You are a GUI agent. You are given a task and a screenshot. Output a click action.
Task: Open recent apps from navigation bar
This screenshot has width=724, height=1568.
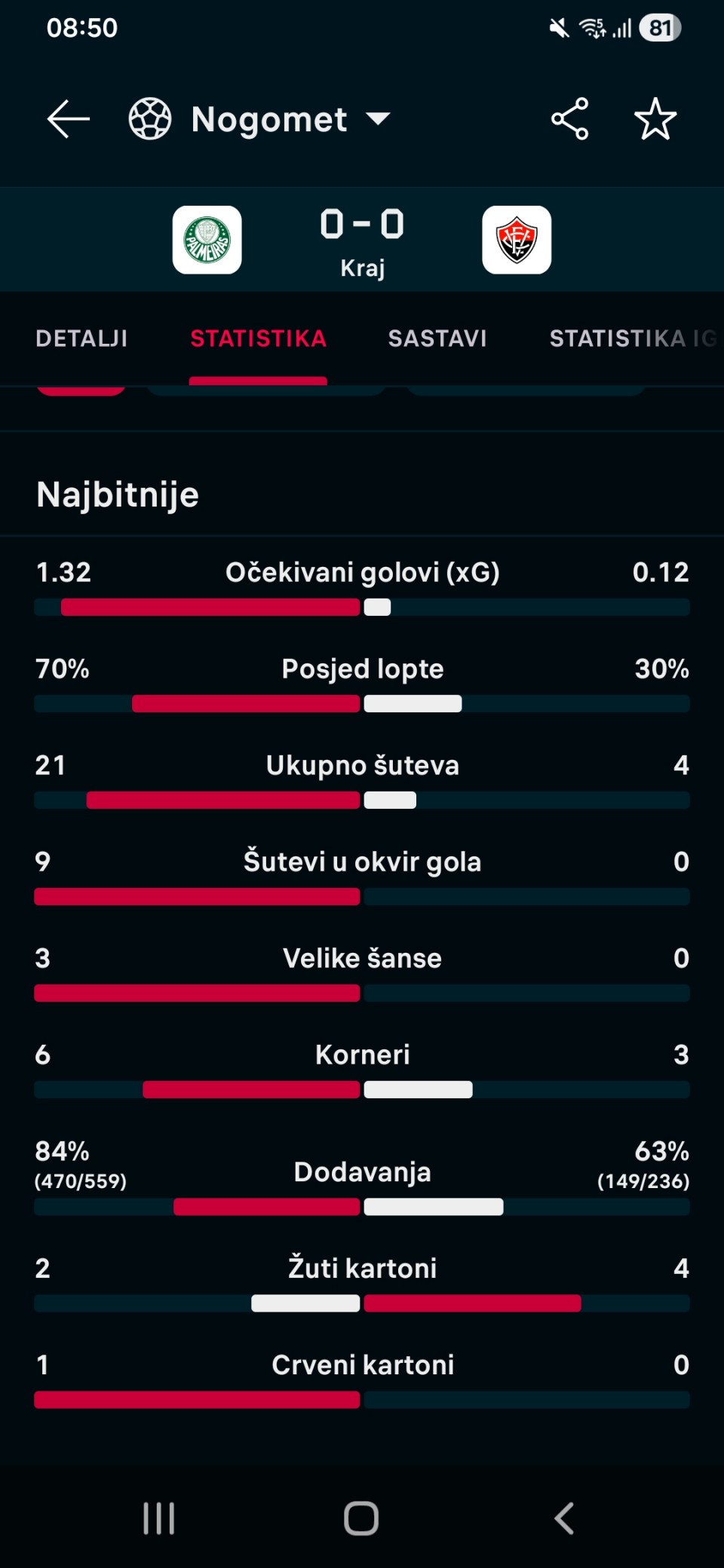point(159,1518)
